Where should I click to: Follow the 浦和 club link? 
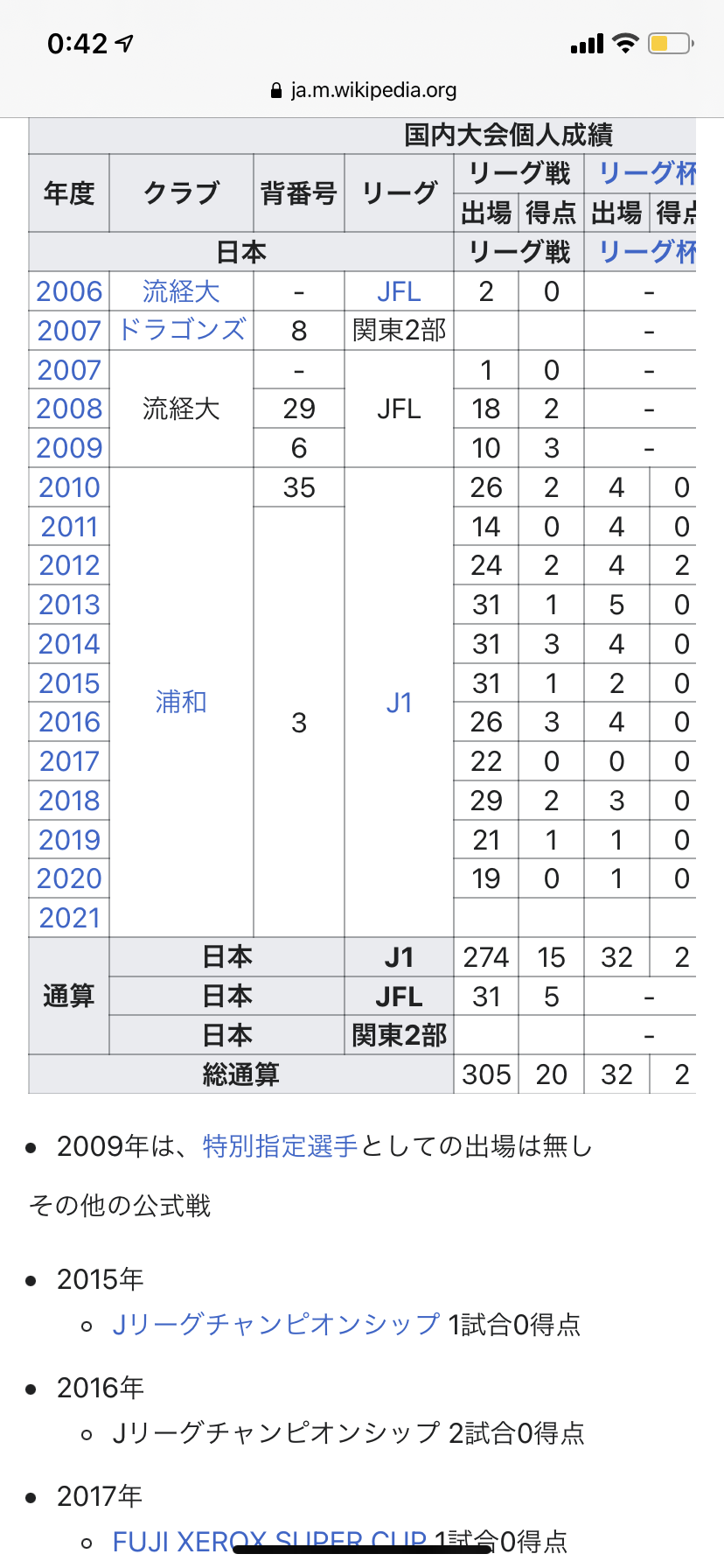(x=181, y=702)
